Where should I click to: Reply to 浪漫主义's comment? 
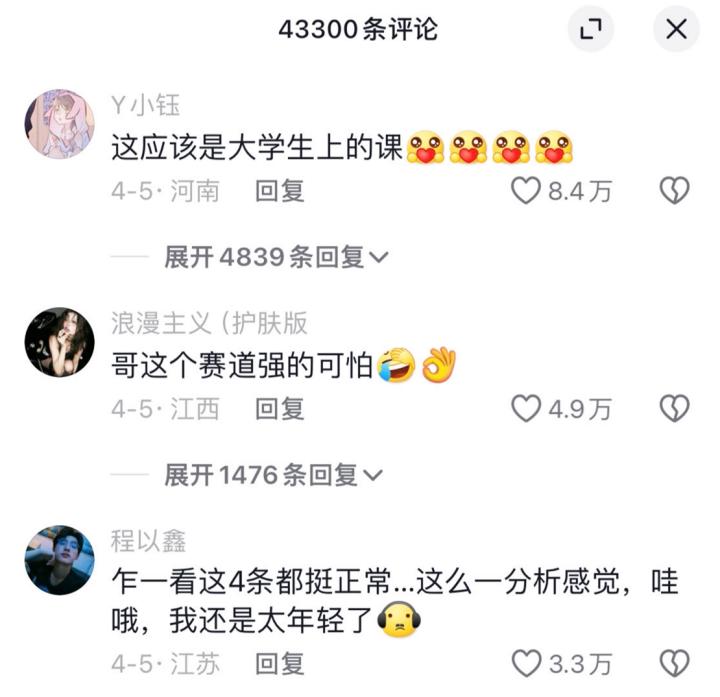coord(279,408)
